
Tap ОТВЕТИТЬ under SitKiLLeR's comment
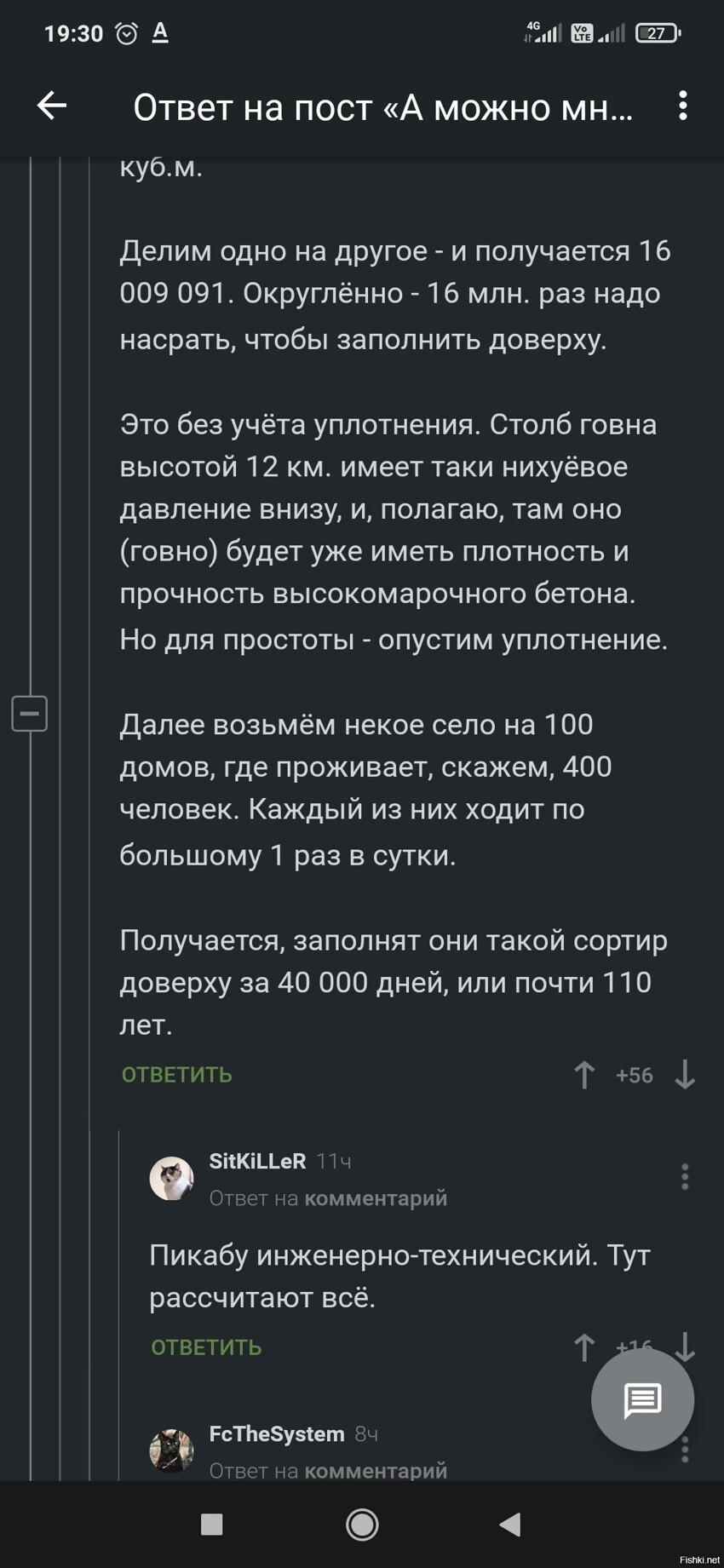tap(206, 1347)
